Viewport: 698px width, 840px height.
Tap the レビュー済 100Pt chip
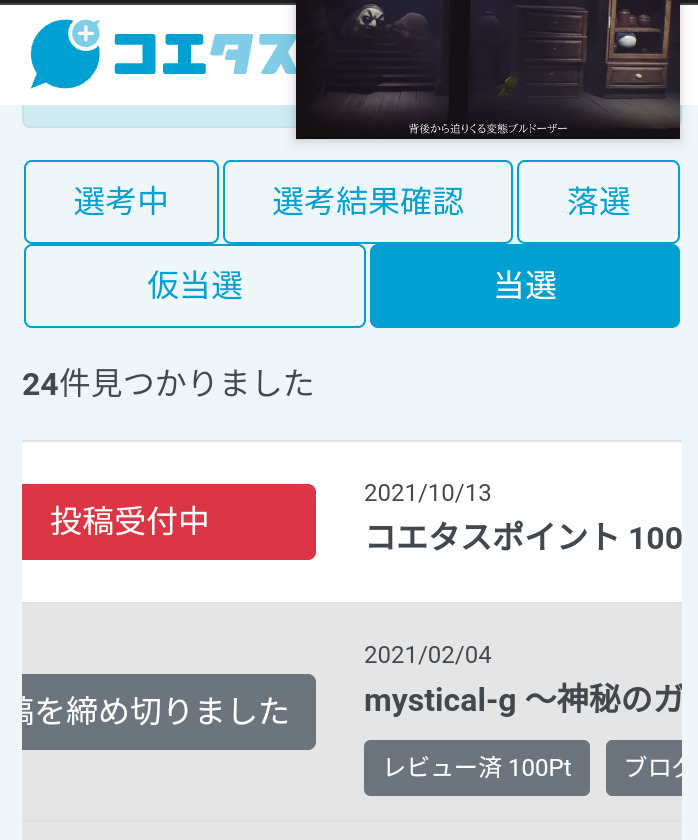(x=476, y=768)
